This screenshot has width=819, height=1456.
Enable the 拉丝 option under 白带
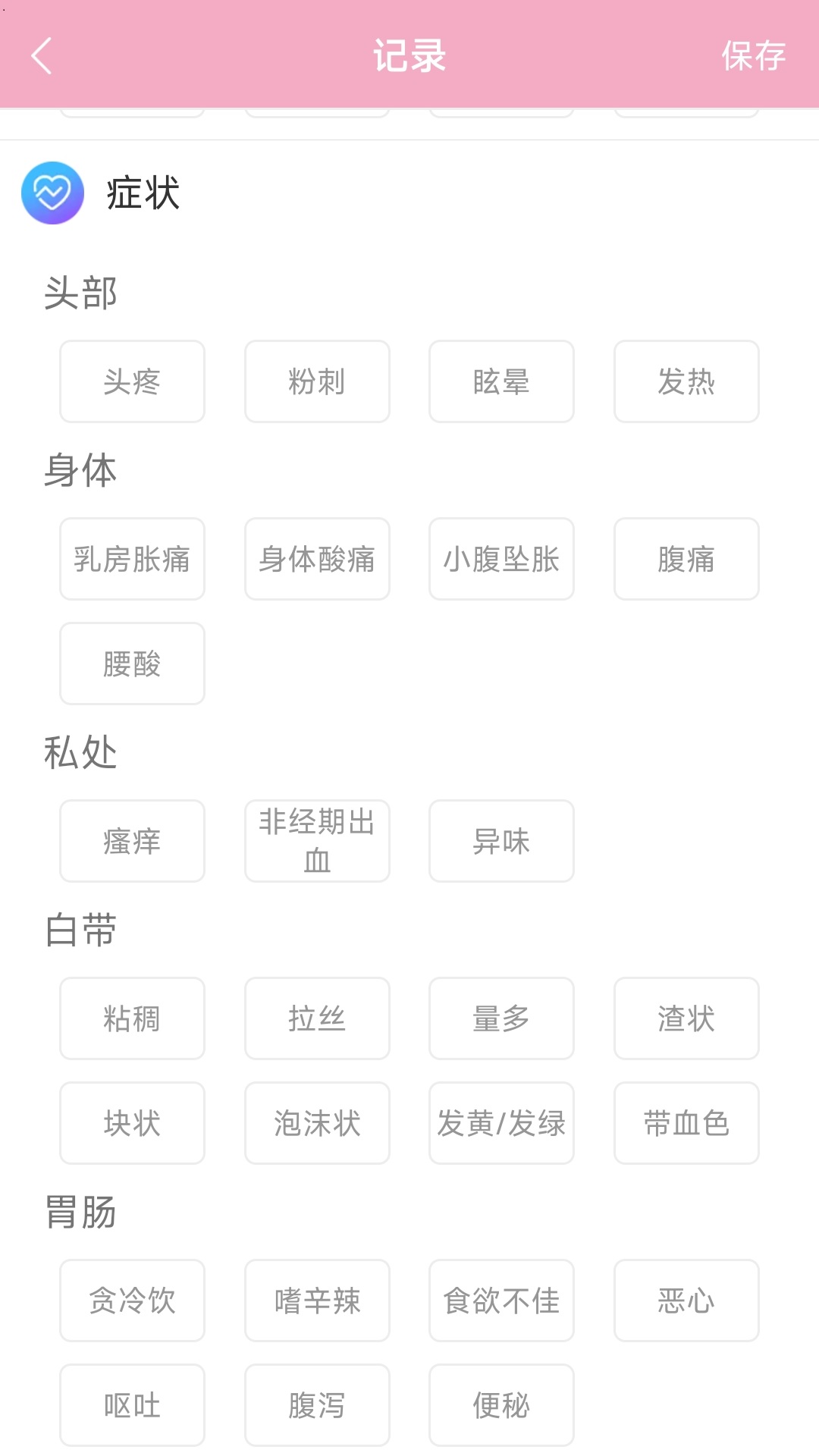(x=316, y=1019)
